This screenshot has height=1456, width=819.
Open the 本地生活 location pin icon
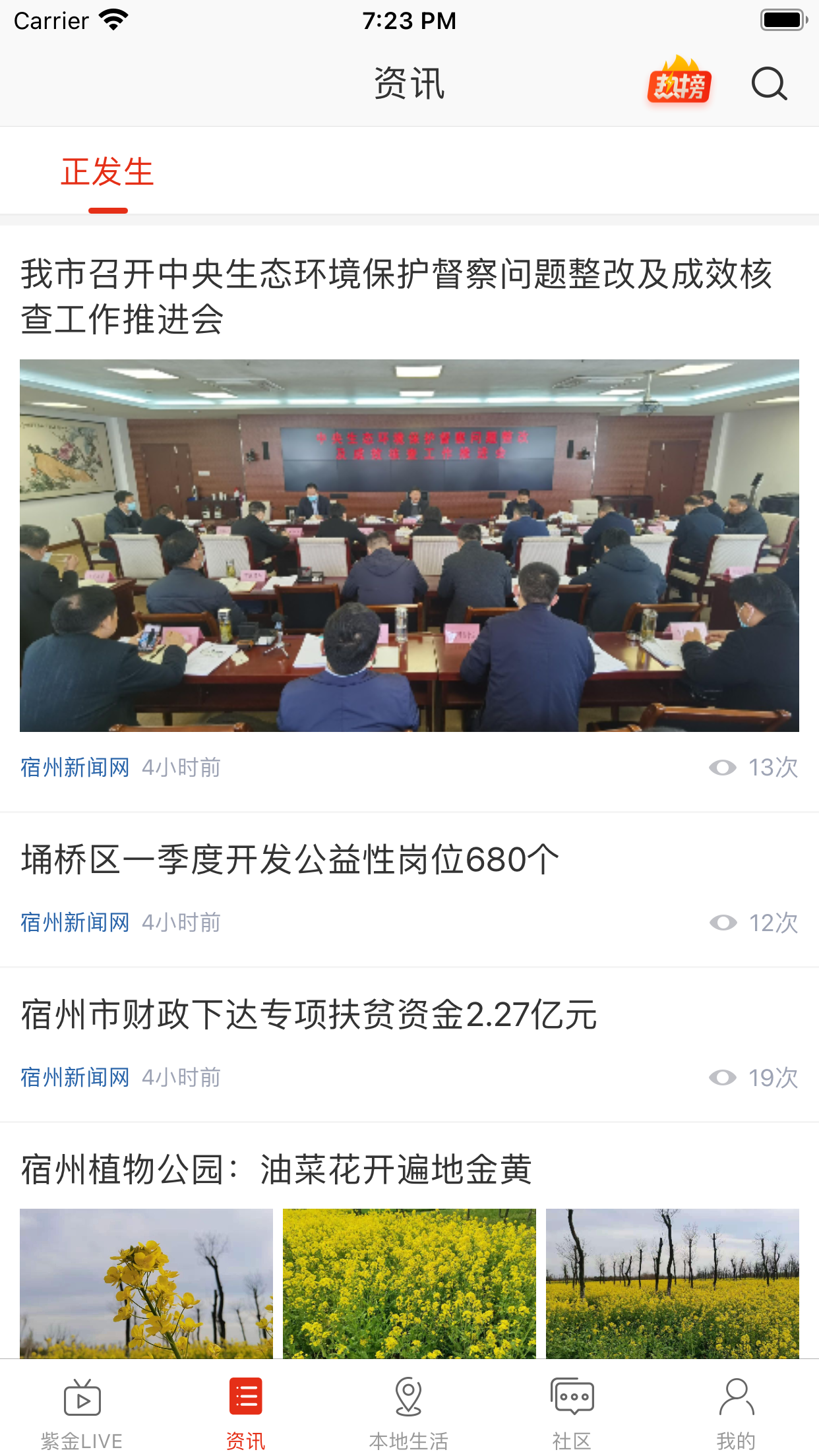[409, 1395]
